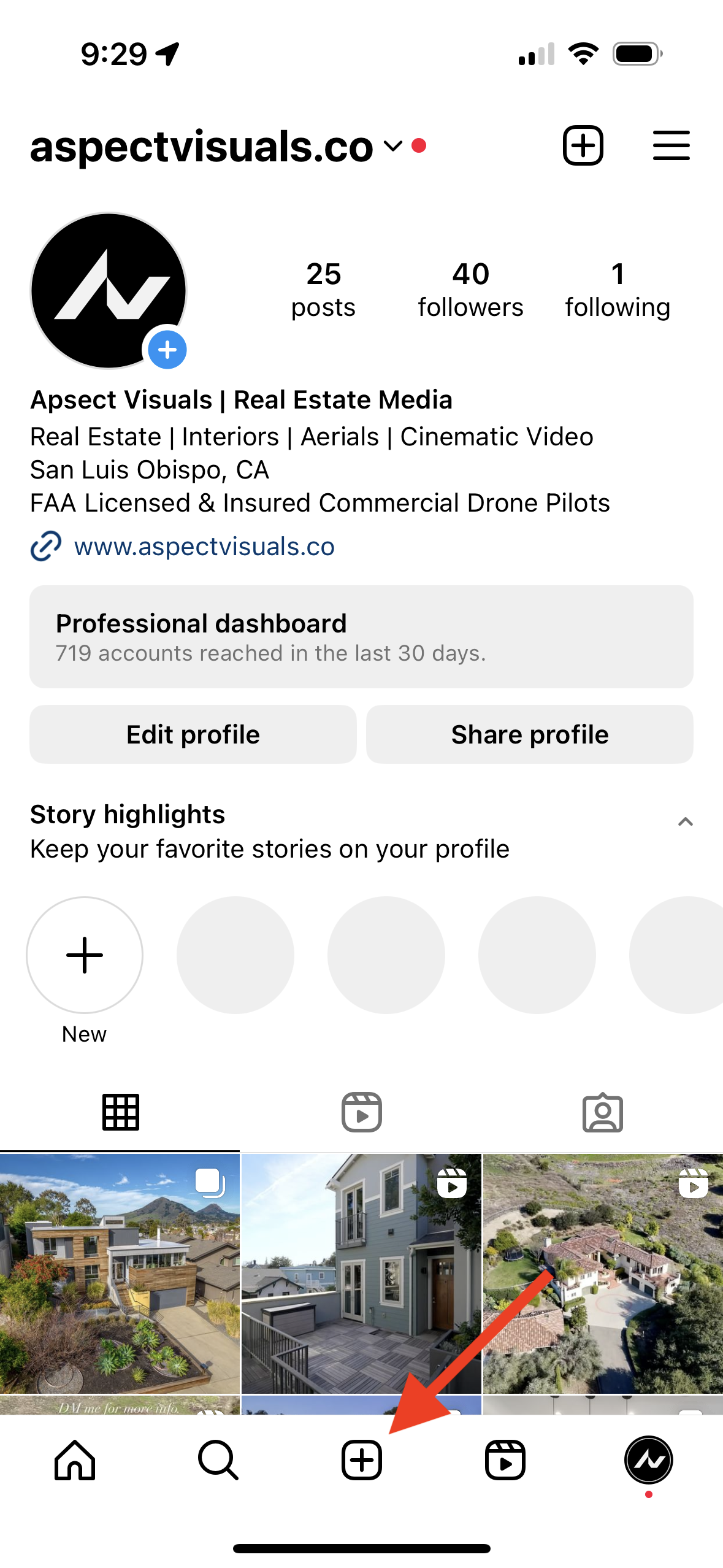Switch to the tagged photos tab

(602, 1112)
